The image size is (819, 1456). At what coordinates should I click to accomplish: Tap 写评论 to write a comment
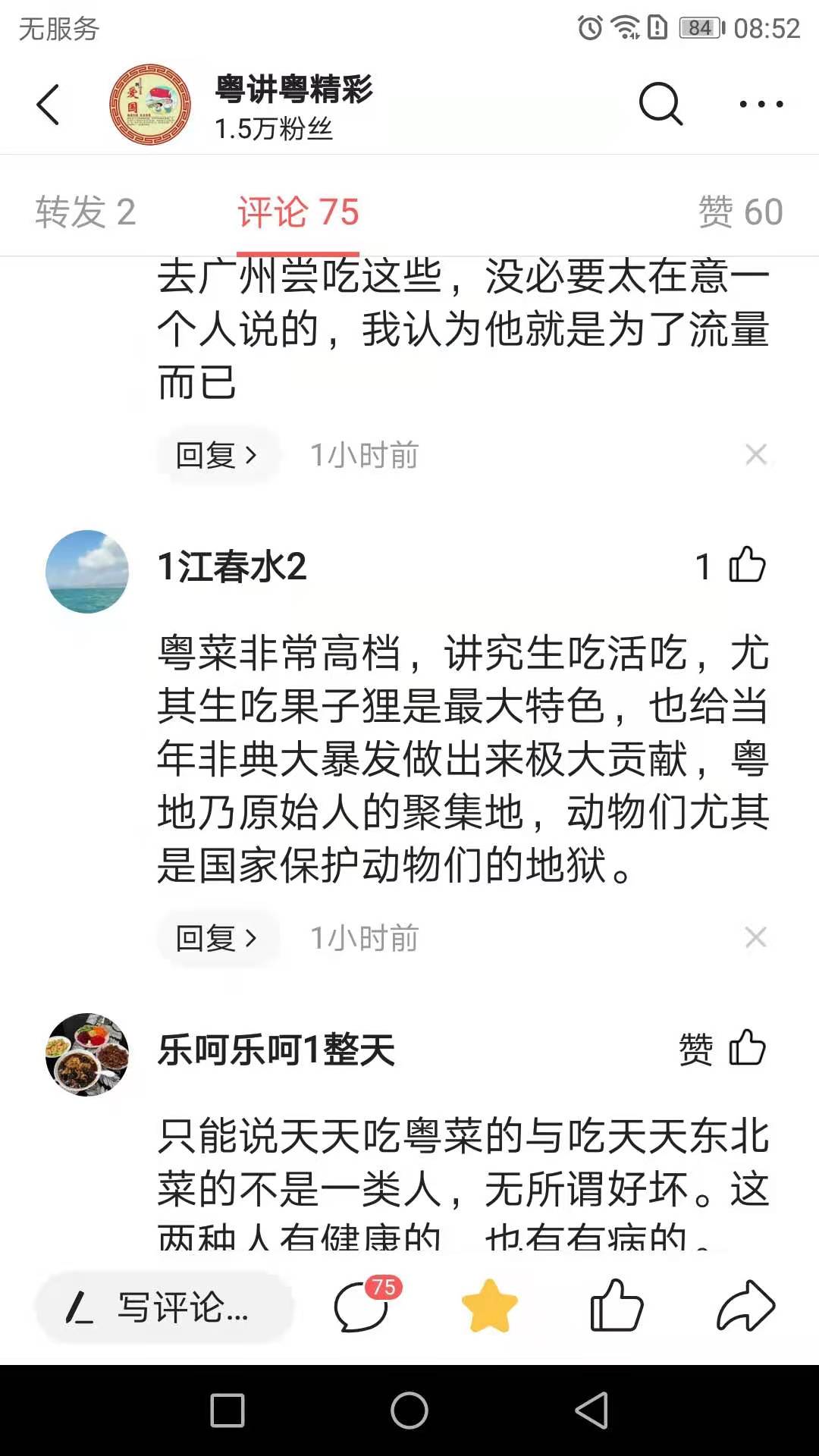click(x=165, y=1307)
